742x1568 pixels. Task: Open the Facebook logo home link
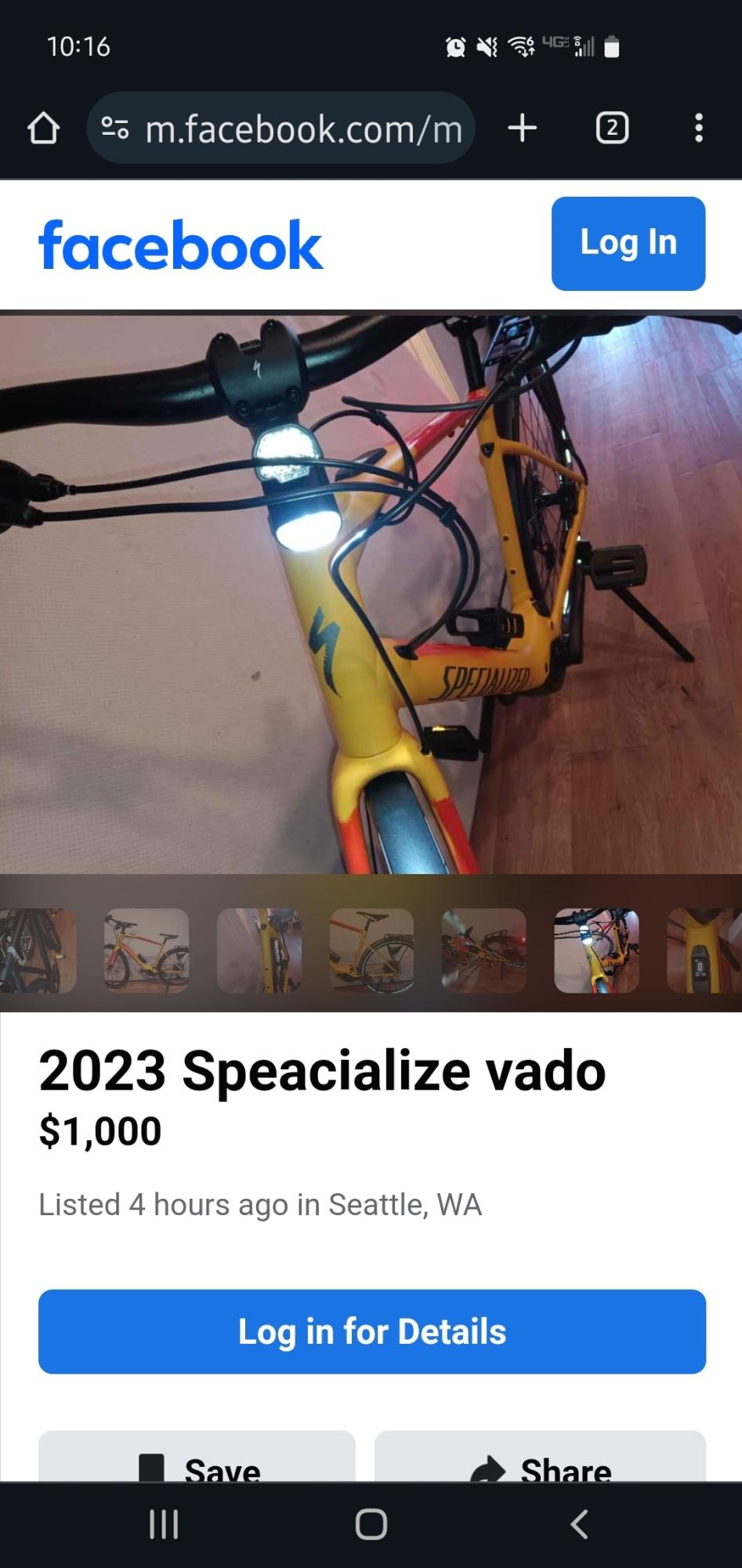[x=180, y=245]
